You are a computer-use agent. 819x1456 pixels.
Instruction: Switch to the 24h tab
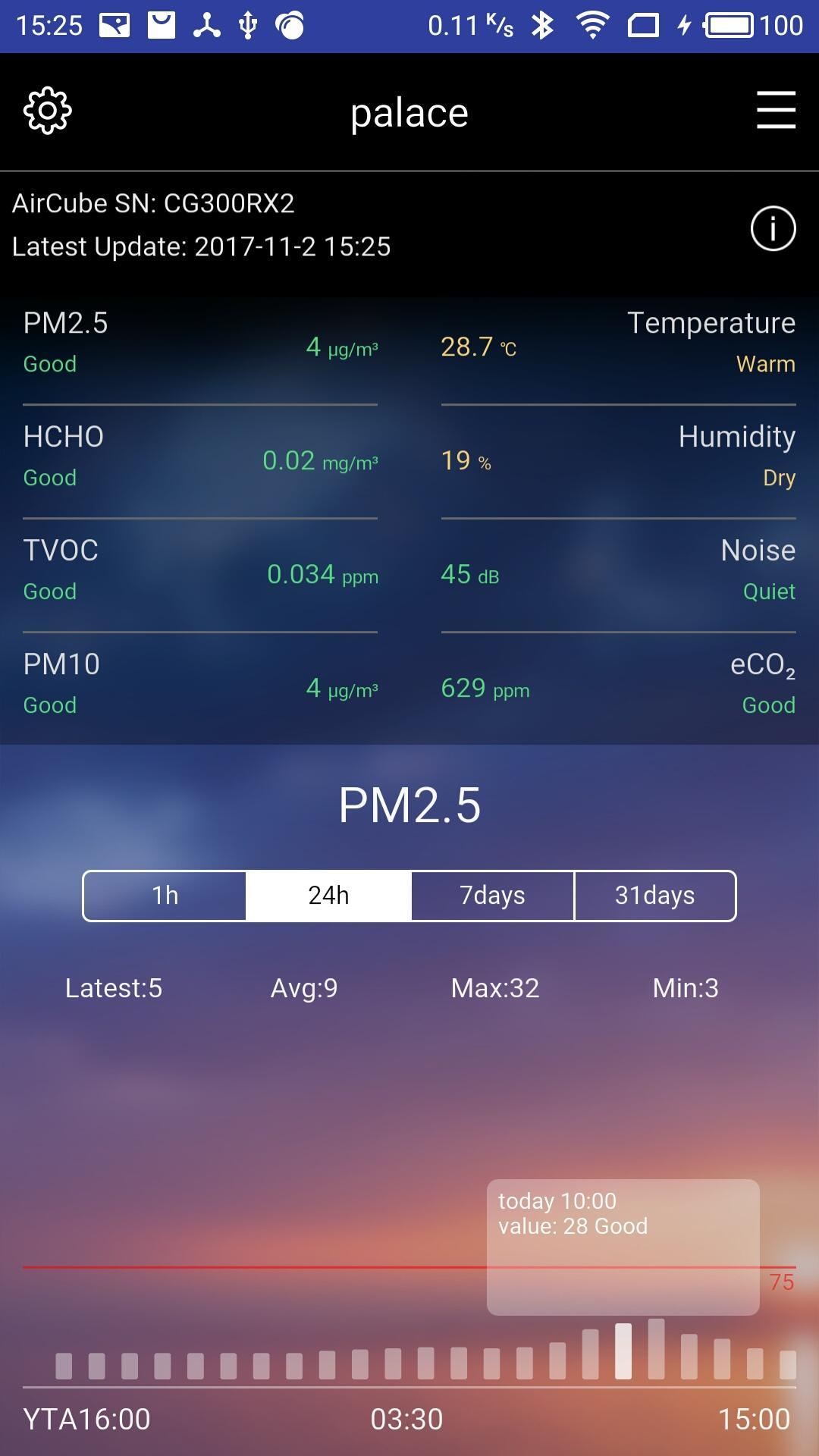(x=328, y=896)
